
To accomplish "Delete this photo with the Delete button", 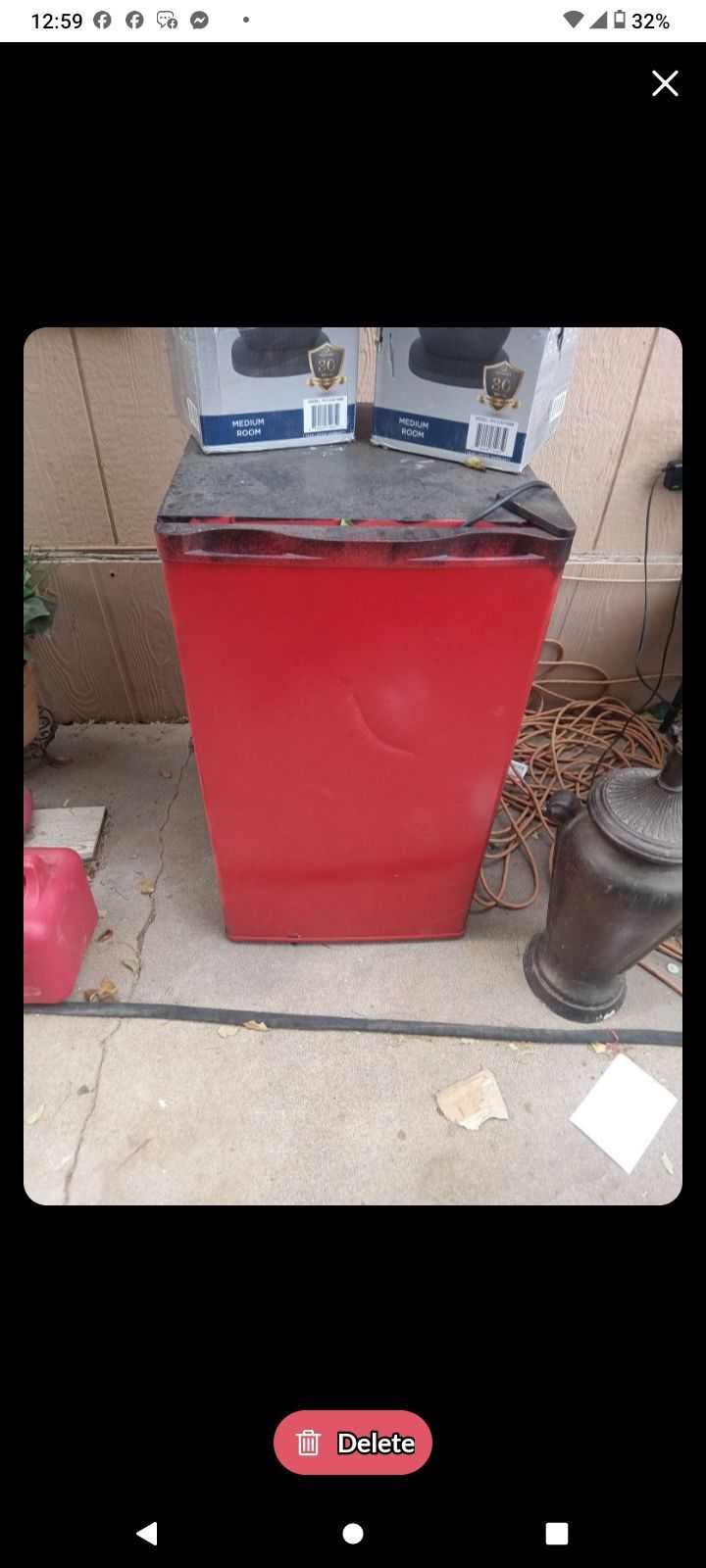I will (x=353, y=1443).
